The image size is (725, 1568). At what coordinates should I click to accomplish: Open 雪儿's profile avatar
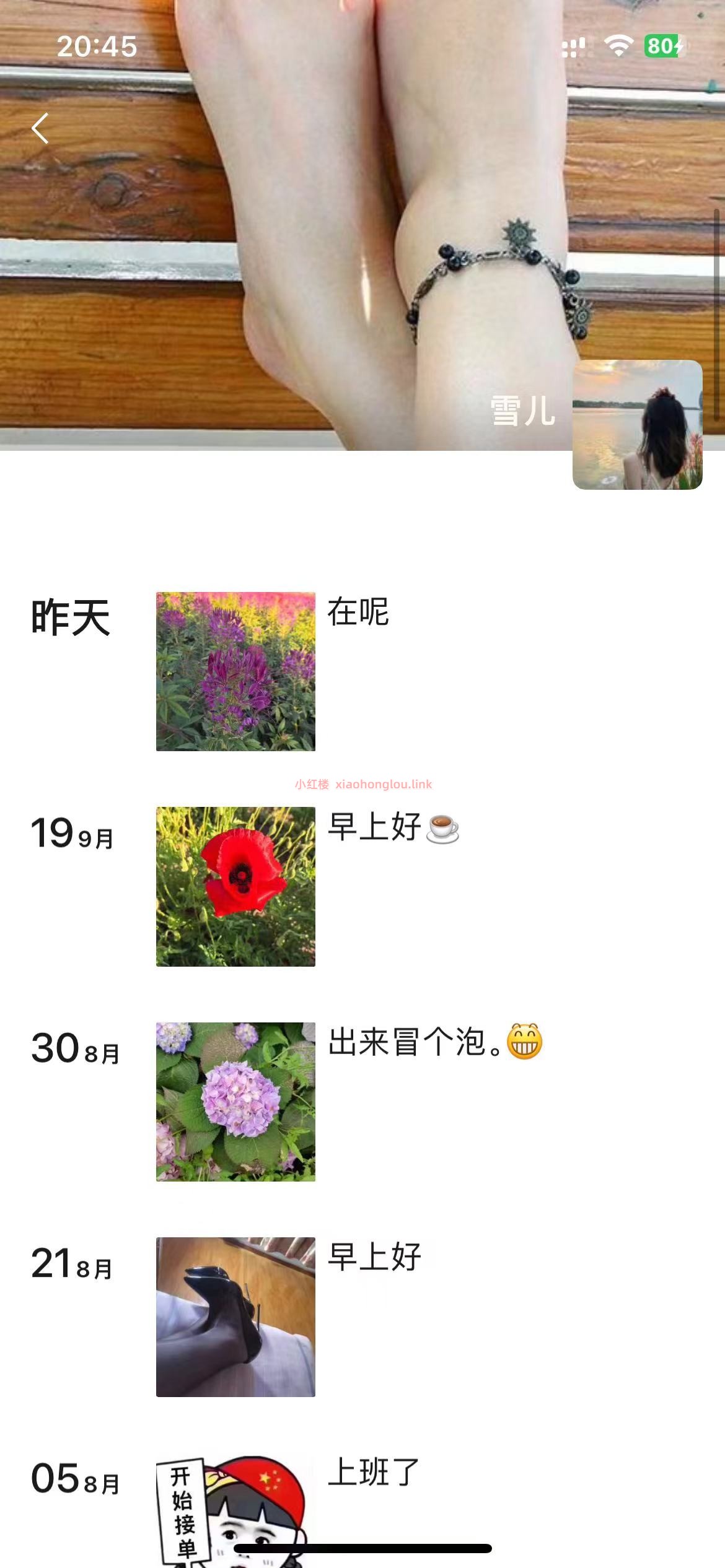637,425
